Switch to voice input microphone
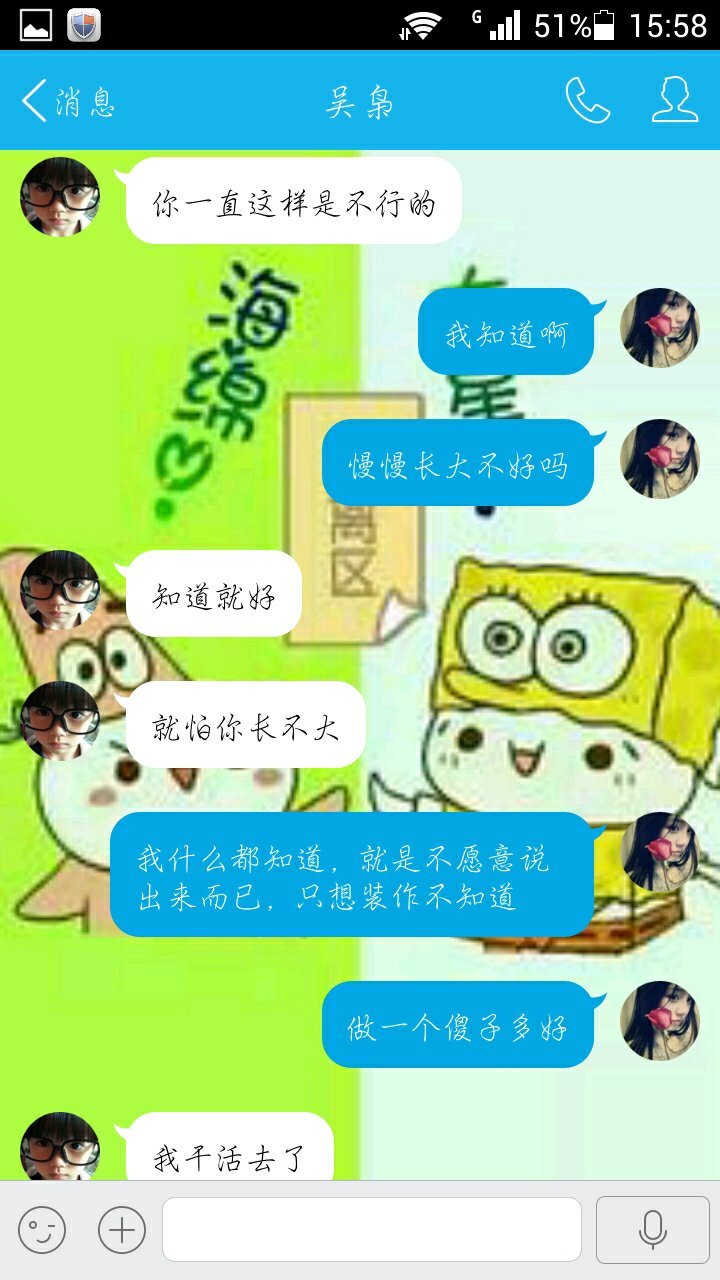This screenshot has height=1280, width=720. 652,1229
